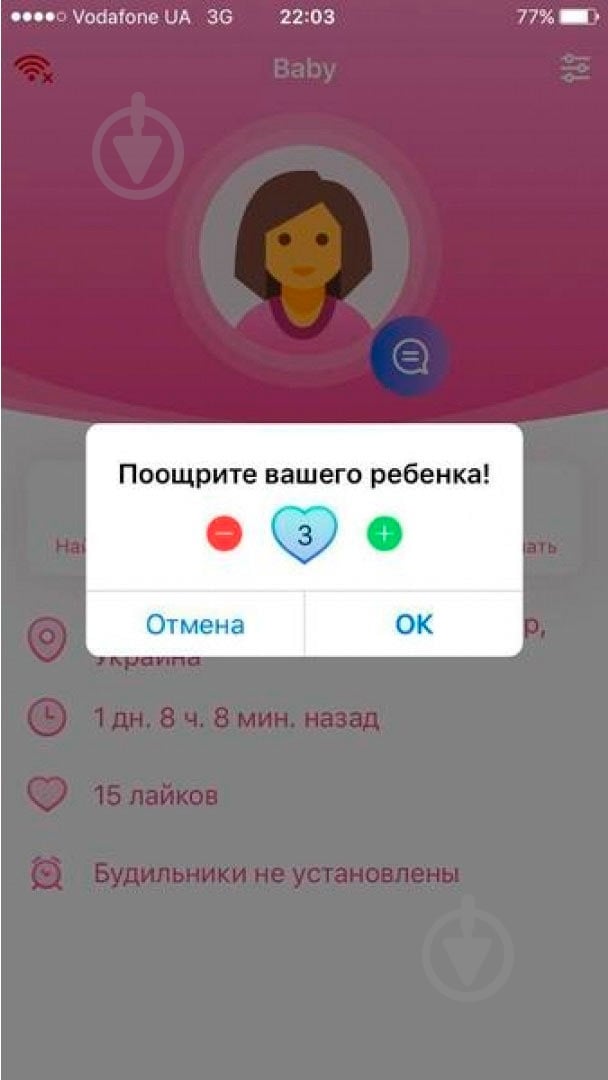The width and height of the screenshot is (608, 1080).
Task: Increase the reward hearts with plus
Action: click(x=384, y=534)
